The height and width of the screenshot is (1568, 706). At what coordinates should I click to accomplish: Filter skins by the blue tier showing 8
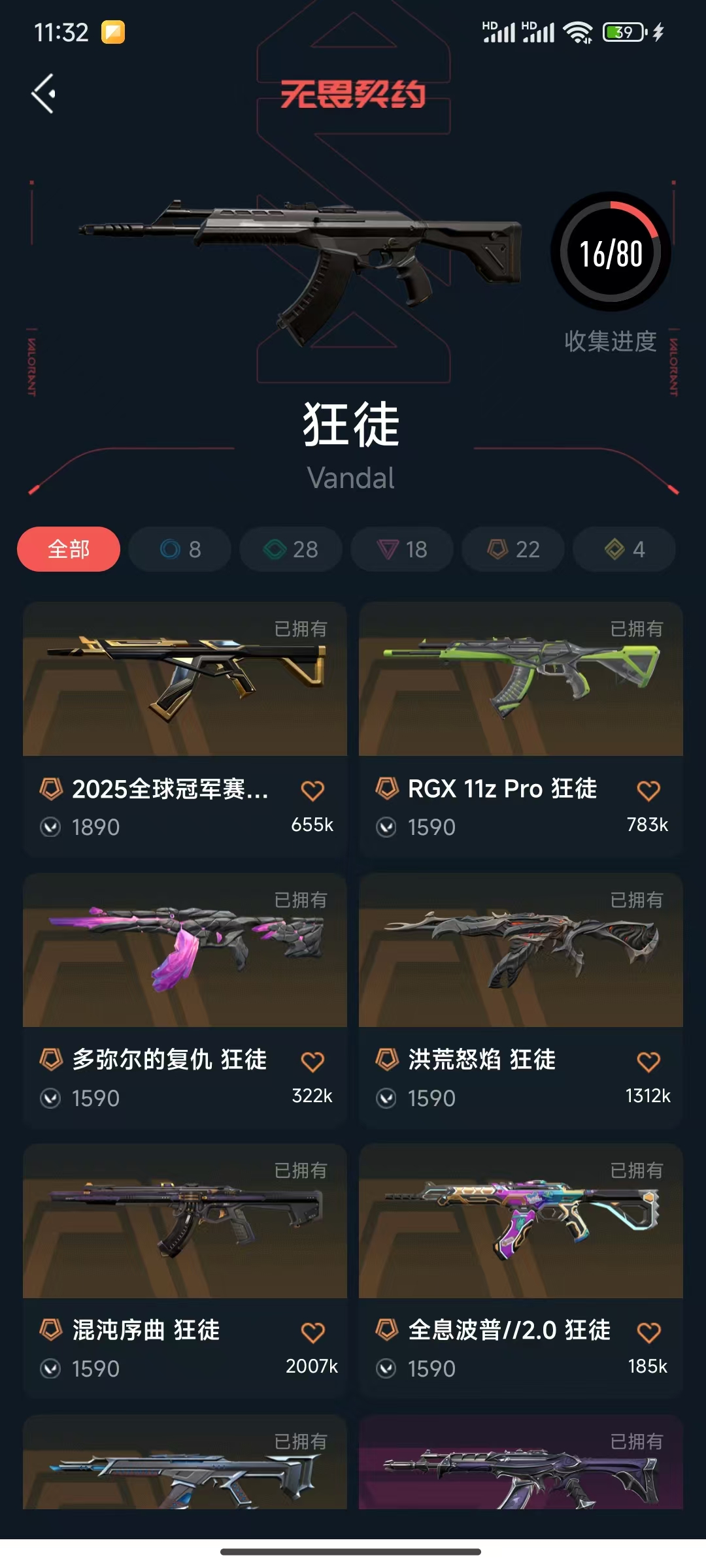point(180,549)
